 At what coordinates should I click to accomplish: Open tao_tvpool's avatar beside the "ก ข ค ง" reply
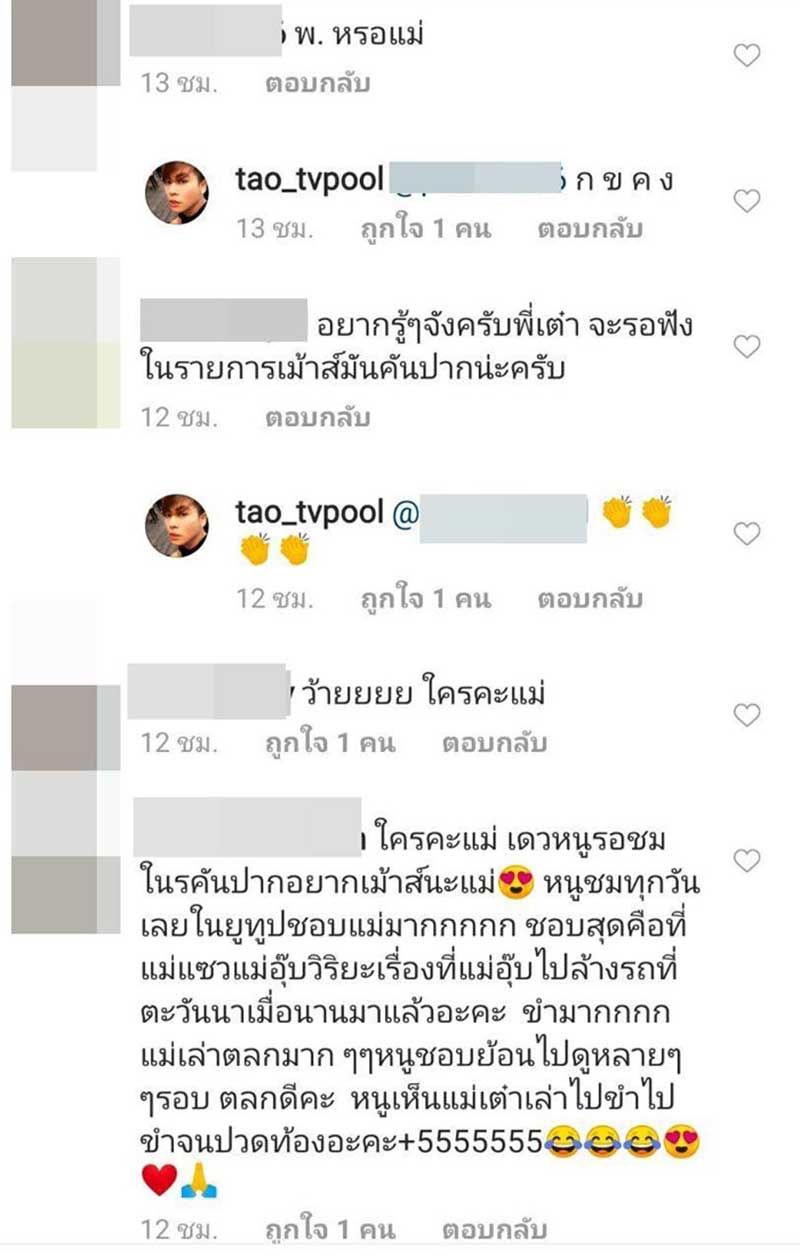pyautogui.click(x=177, y=193)
